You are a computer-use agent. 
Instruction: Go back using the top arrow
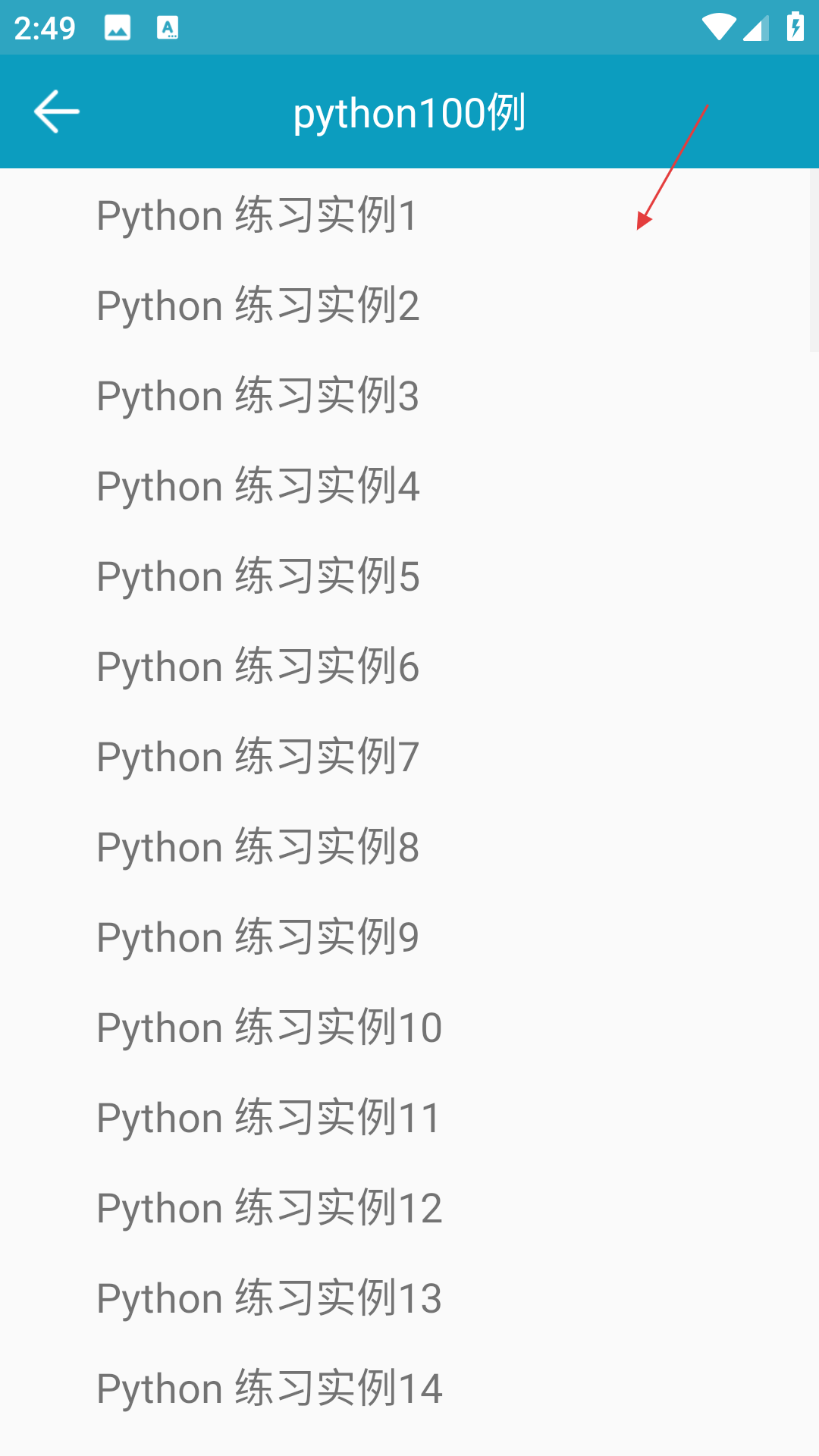[57, 111]
